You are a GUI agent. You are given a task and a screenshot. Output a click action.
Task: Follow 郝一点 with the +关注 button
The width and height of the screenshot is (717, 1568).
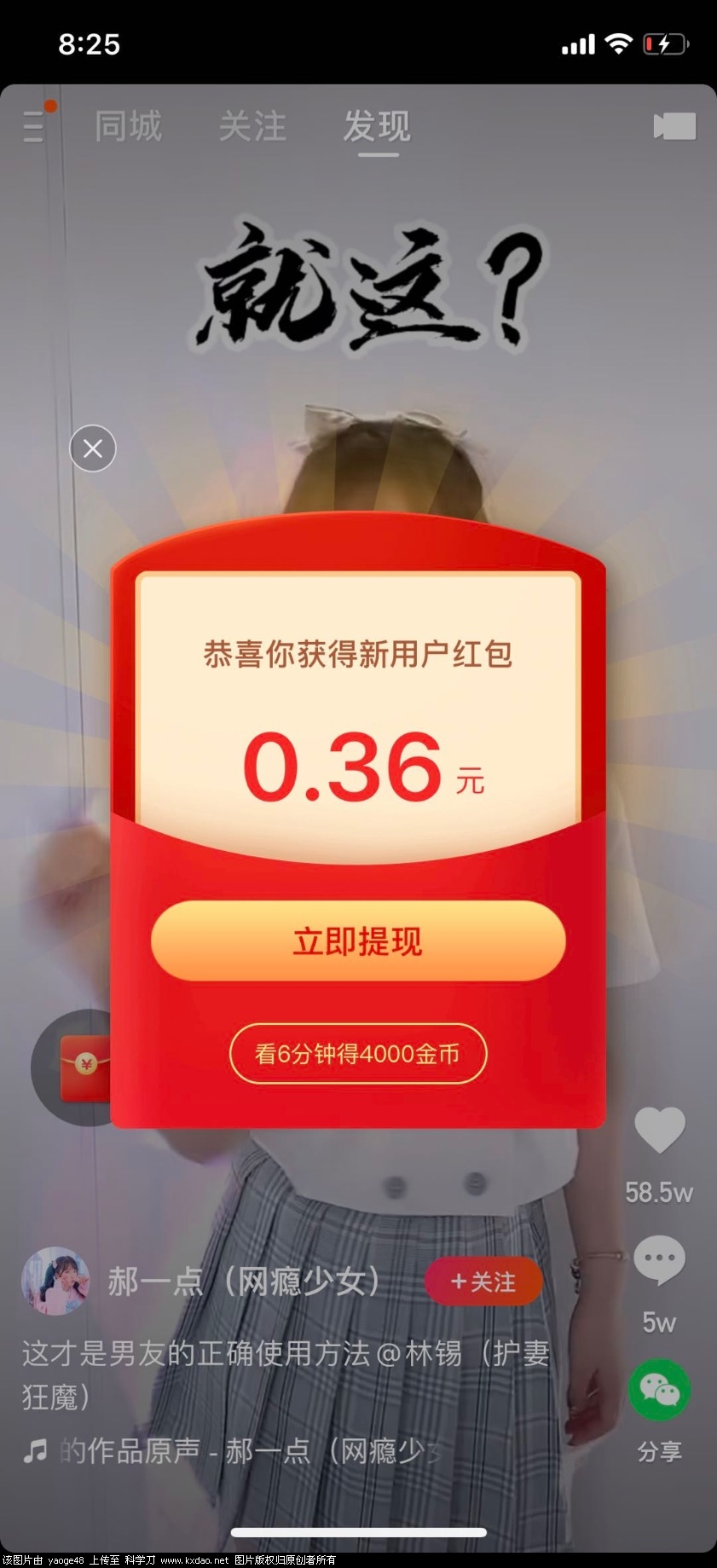(x=483, y=1282)
